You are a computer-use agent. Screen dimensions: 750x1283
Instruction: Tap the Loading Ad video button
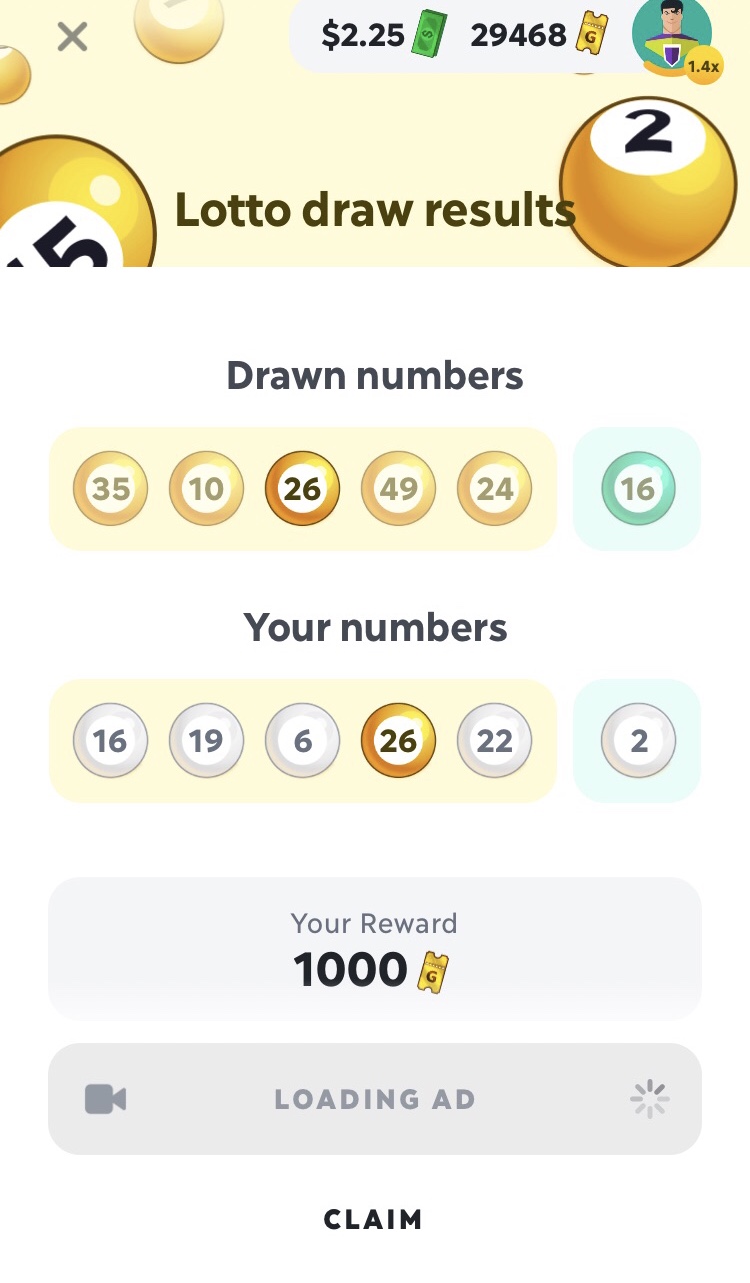pyautogui.click(x=374, y=1099)
